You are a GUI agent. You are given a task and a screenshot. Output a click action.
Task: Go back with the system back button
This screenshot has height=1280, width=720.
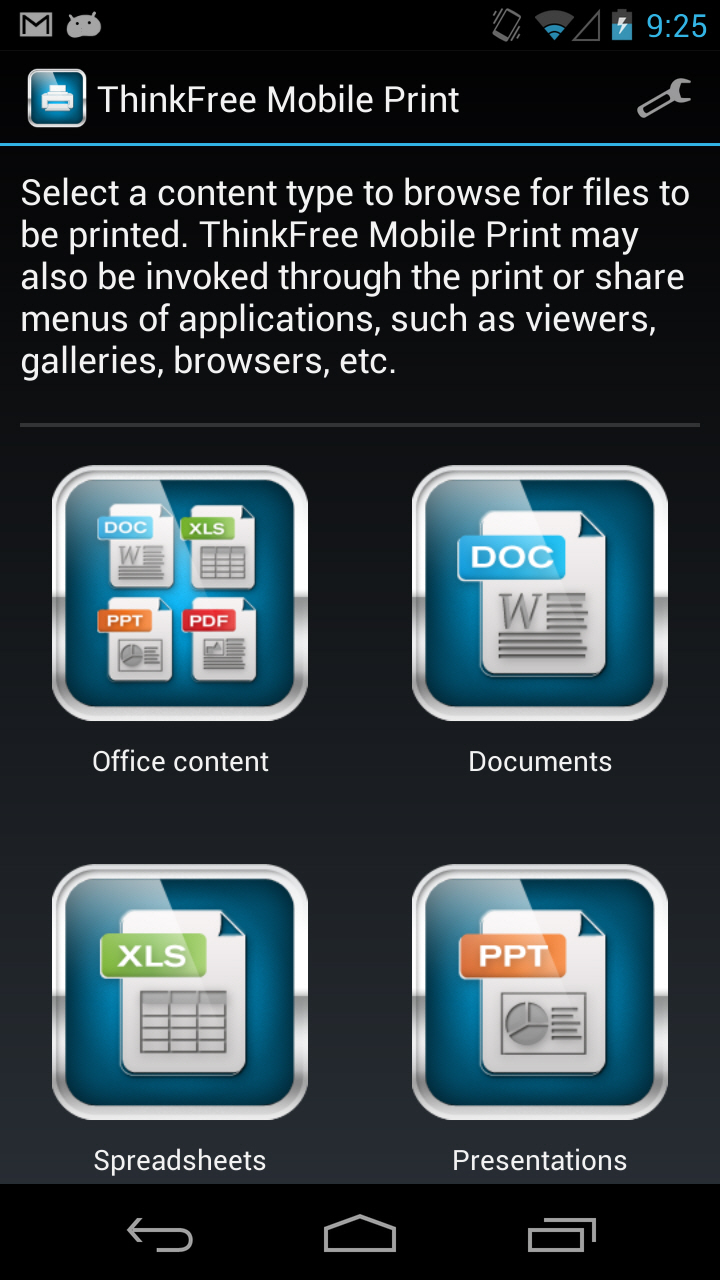coord(160,1234)
